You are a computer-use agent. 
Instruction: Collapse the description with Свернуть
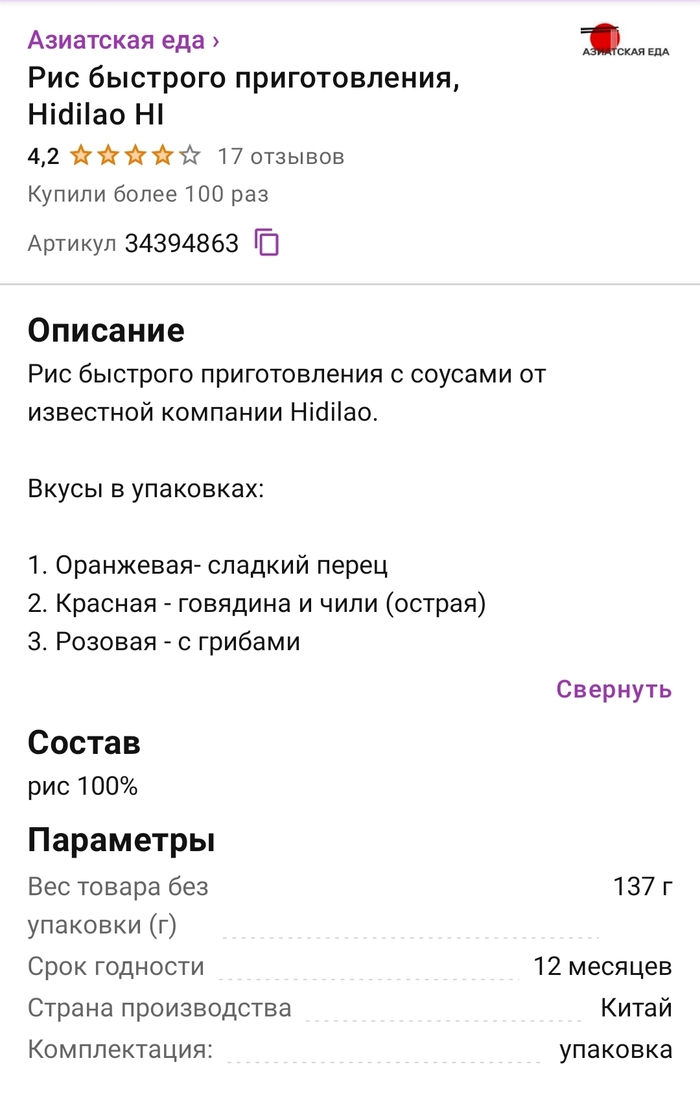point(613,689)
